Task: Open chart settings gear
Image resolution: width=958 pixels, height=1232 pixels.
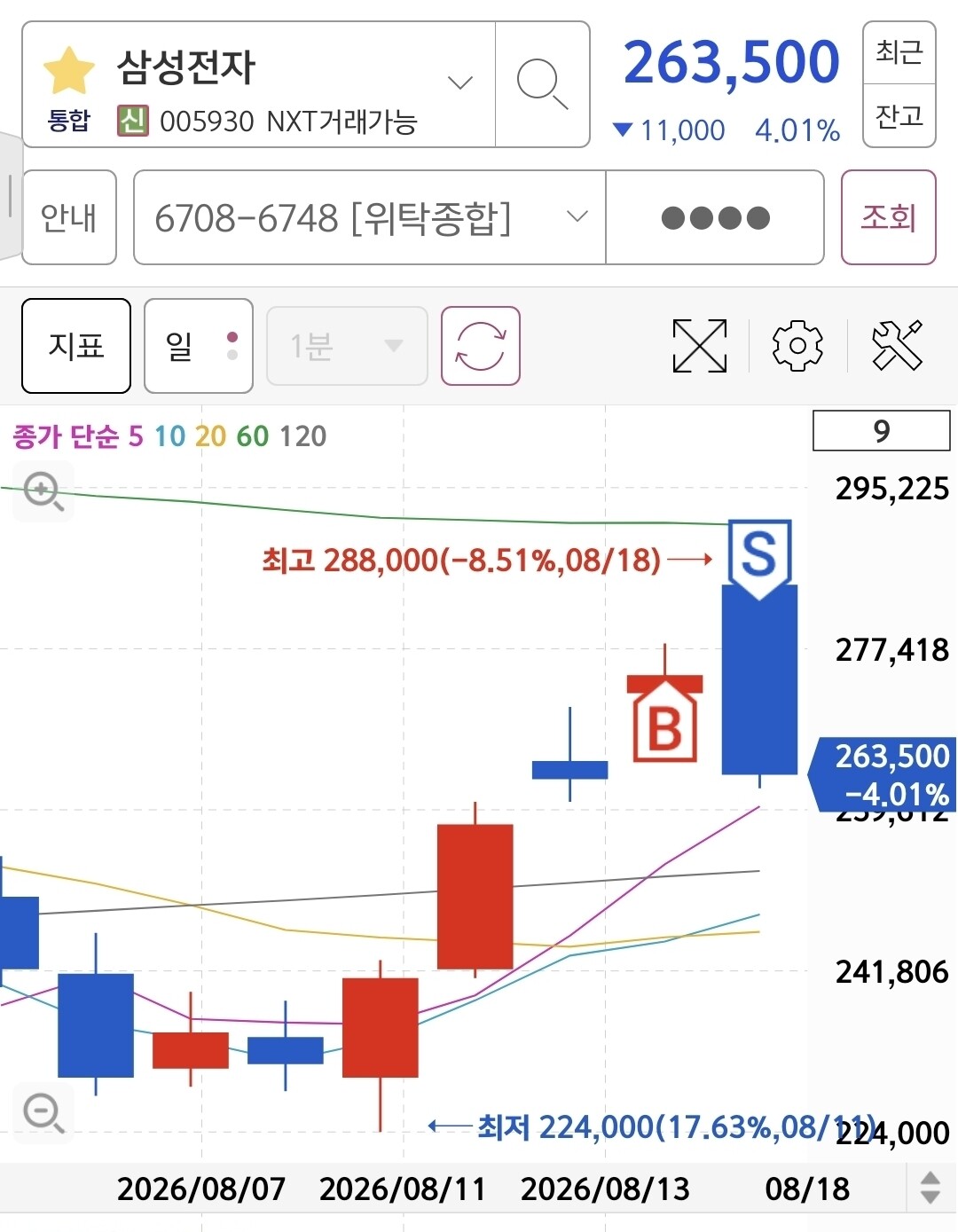Action: pos(797,345)
